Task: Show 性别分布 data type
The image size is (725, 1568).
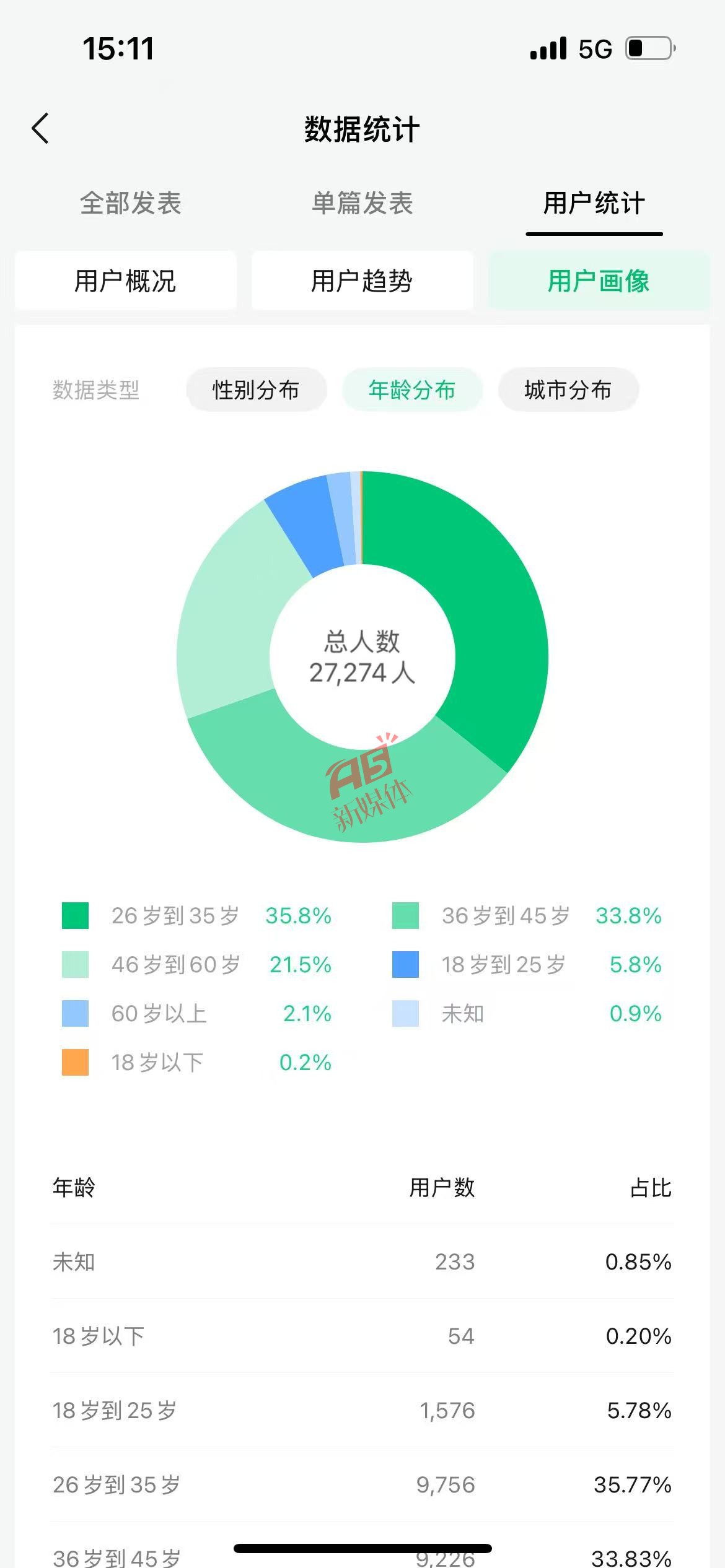Action: click(x=256, y=390)
